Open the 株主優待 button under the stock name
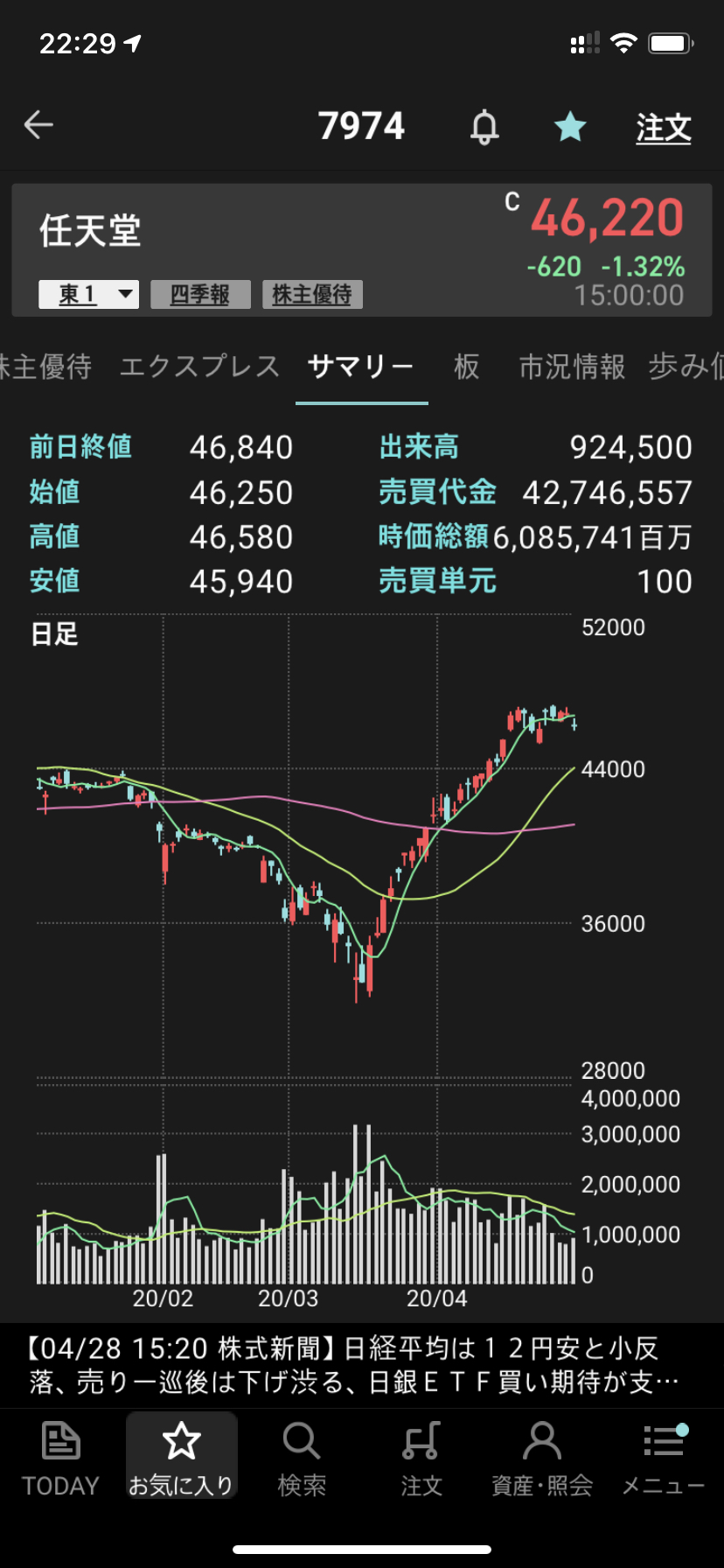This screenshot has height=1568, width=724. [x=312, y=295]
